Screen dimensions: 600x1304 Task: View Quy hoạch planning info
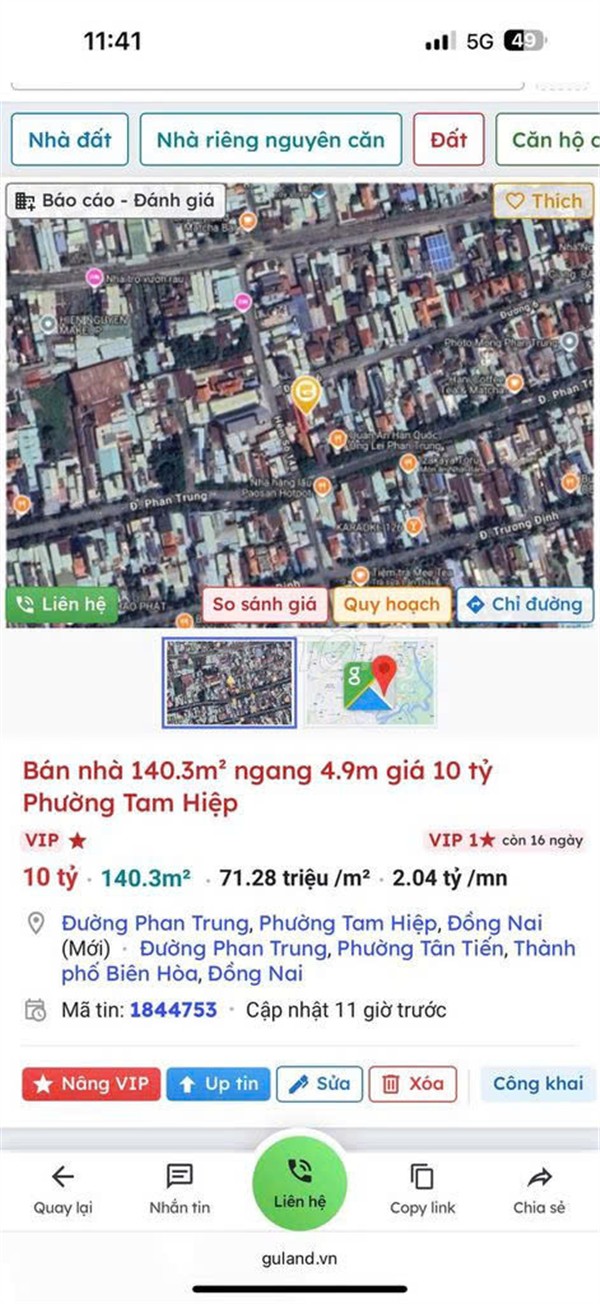point(392,604)
